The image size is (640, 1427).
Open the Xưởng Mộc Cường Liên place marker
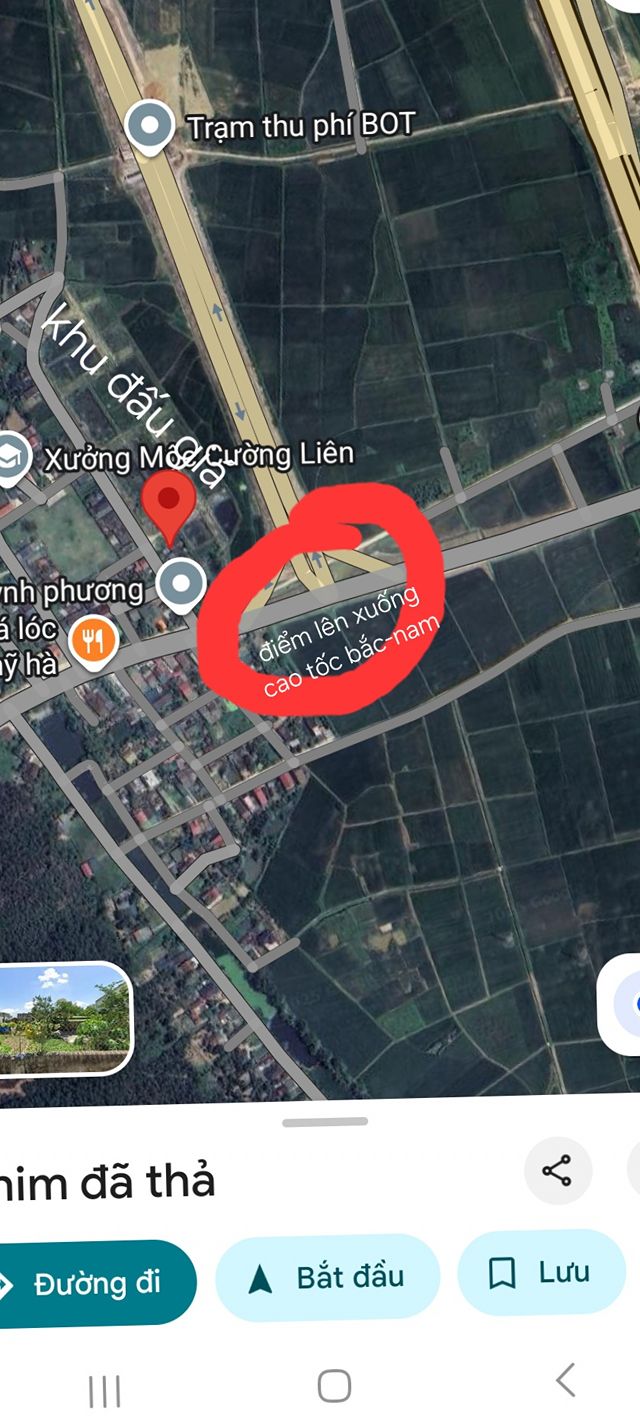click(x=12, y=457)
